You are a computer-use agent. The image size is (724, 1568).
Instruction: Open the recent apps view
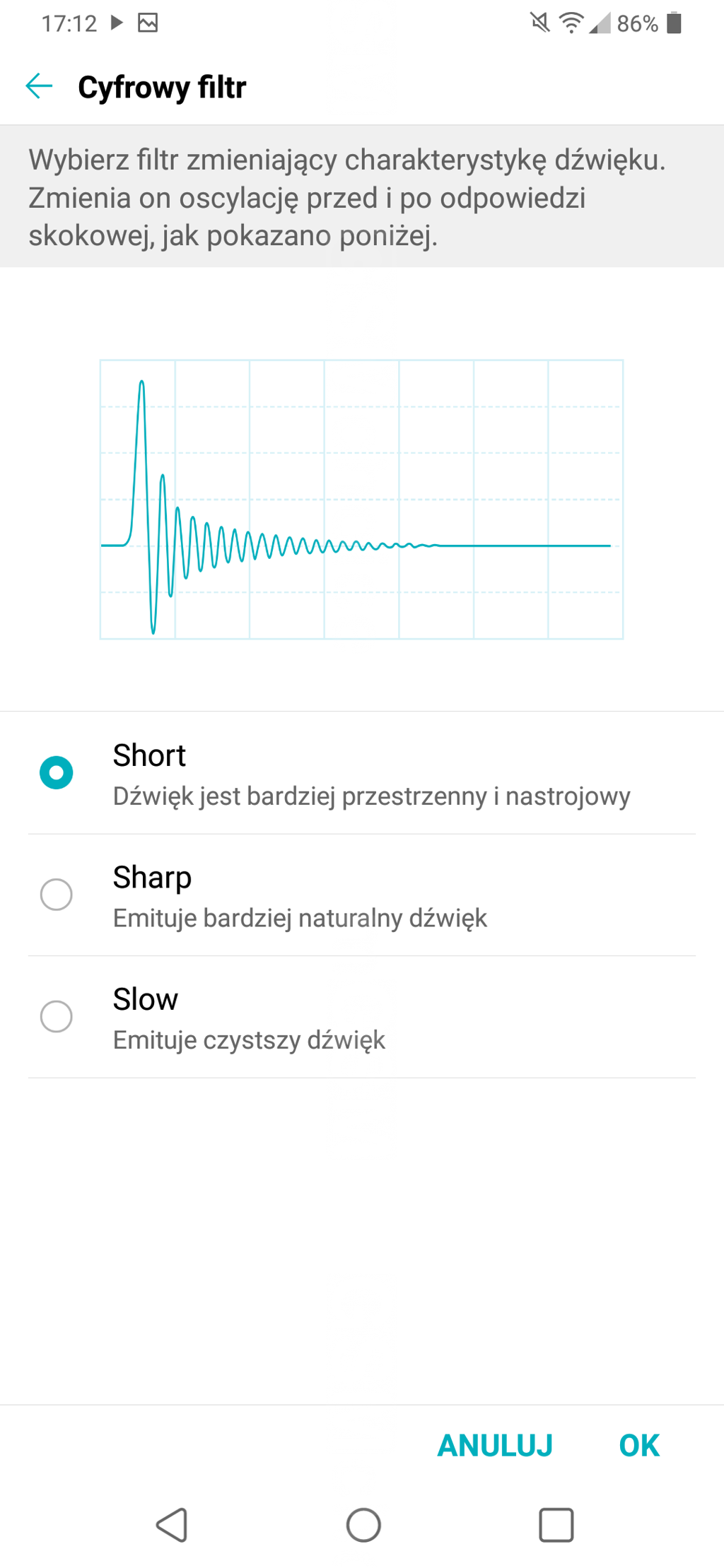pyautogui.click(x=556, y=1524)
